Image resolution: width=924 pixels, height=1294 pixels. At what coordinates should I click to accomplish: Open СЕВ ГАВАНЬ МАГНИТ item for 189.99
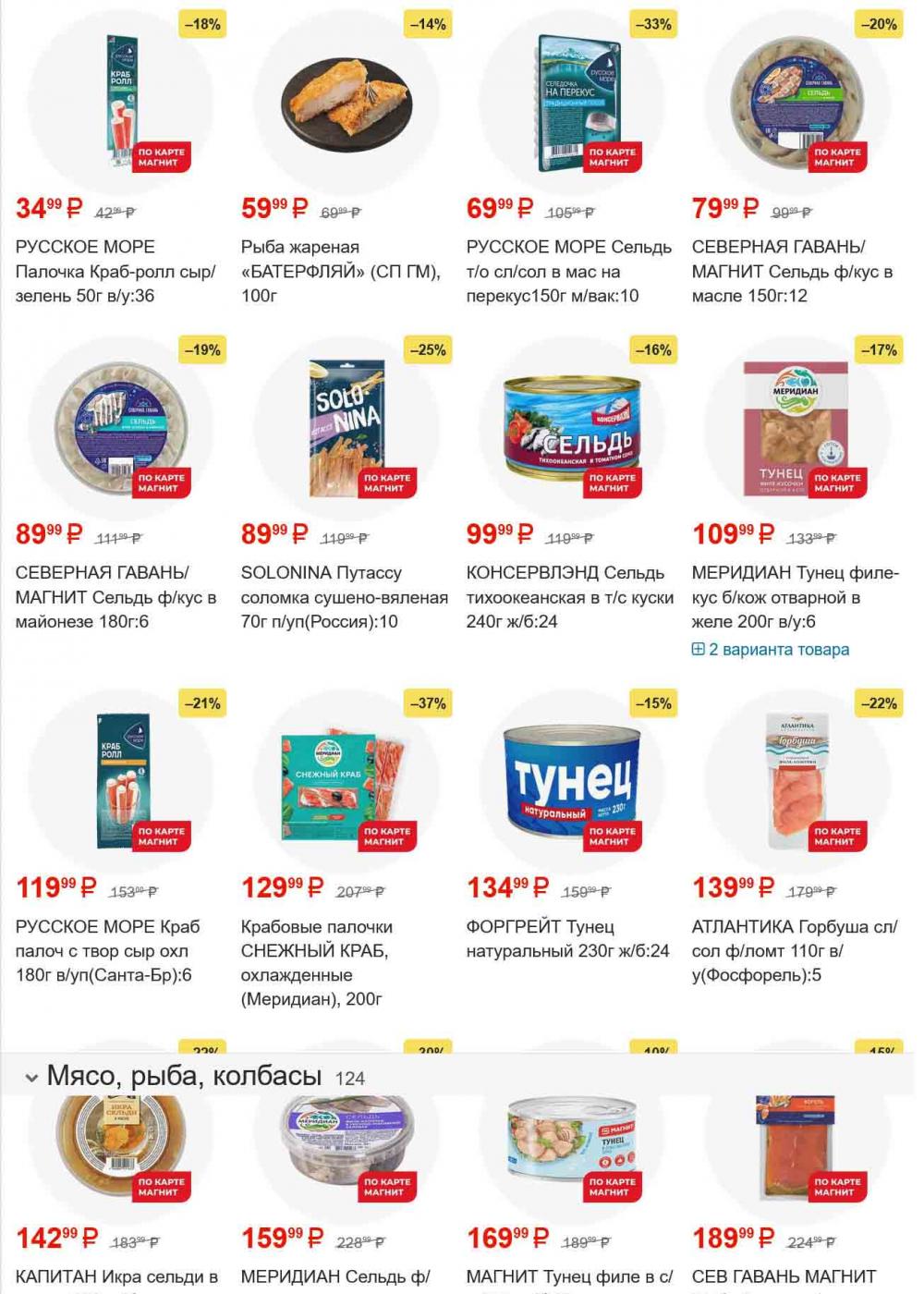coord(784,1276)
